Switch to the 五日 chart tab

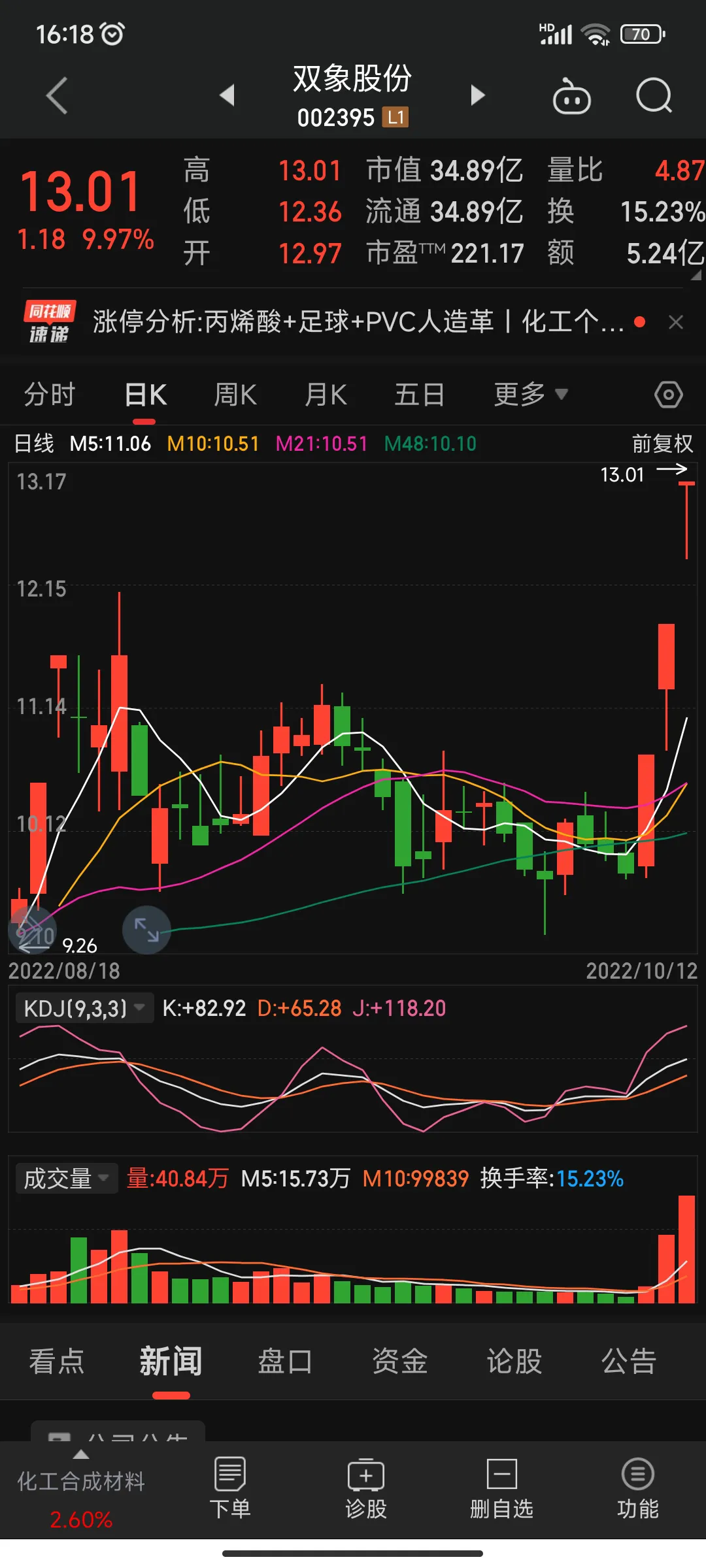click(x=419, y=395)
